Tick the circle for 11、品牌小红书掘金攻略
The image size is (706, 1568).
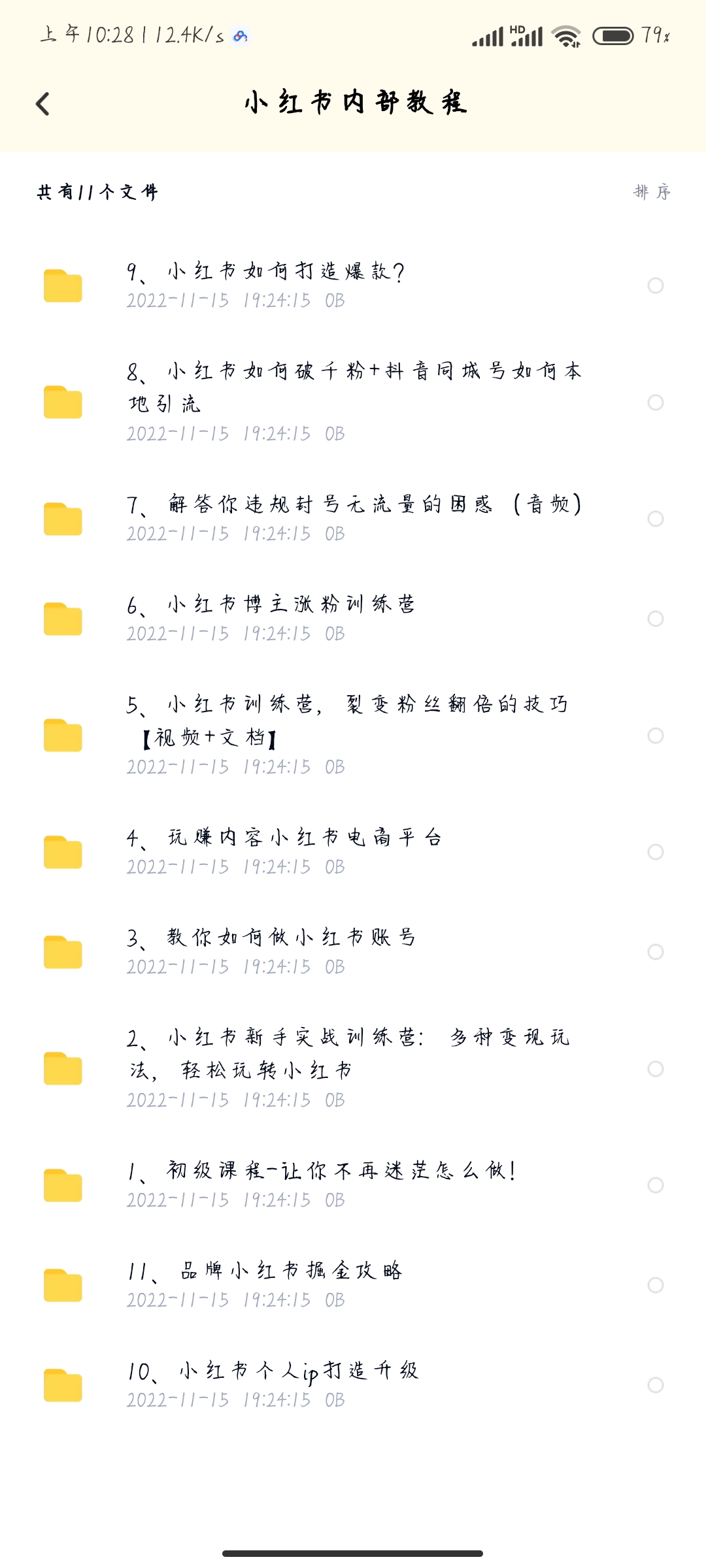[656, 1285]
